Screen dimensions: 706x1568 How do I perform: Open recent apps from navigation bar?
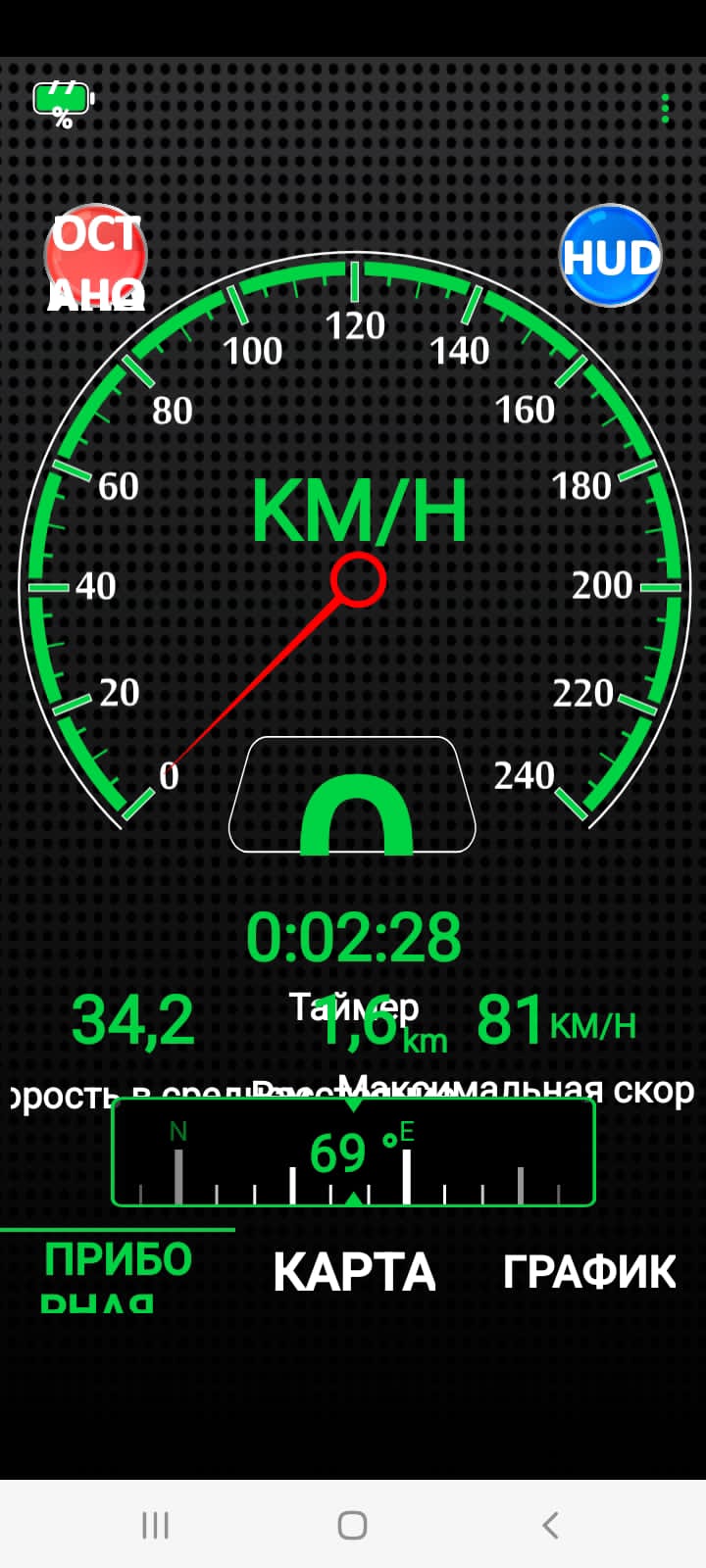pos(155,1525)
